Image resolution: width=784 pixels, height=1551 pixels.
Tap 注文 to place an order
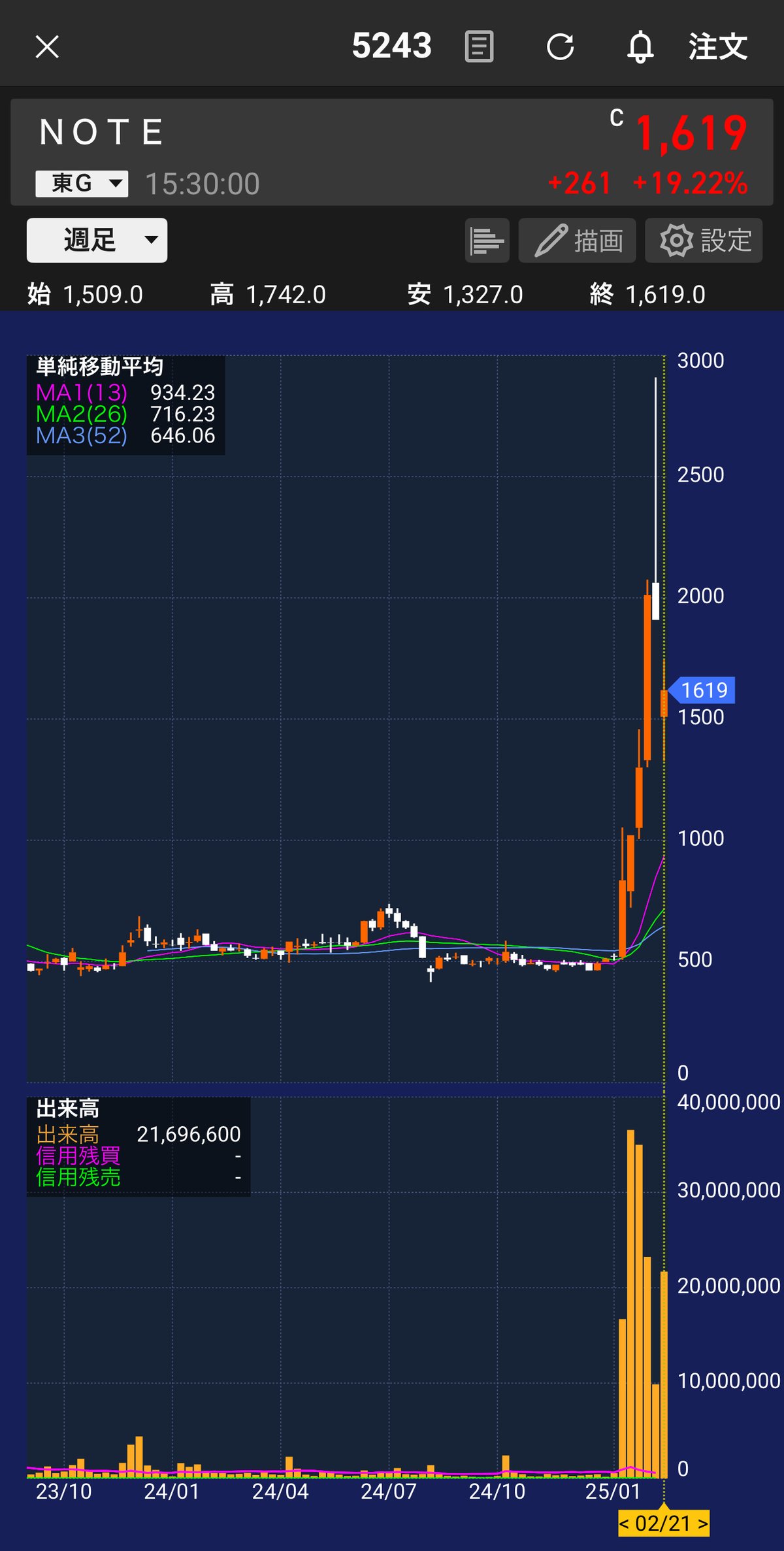point(717,47)
